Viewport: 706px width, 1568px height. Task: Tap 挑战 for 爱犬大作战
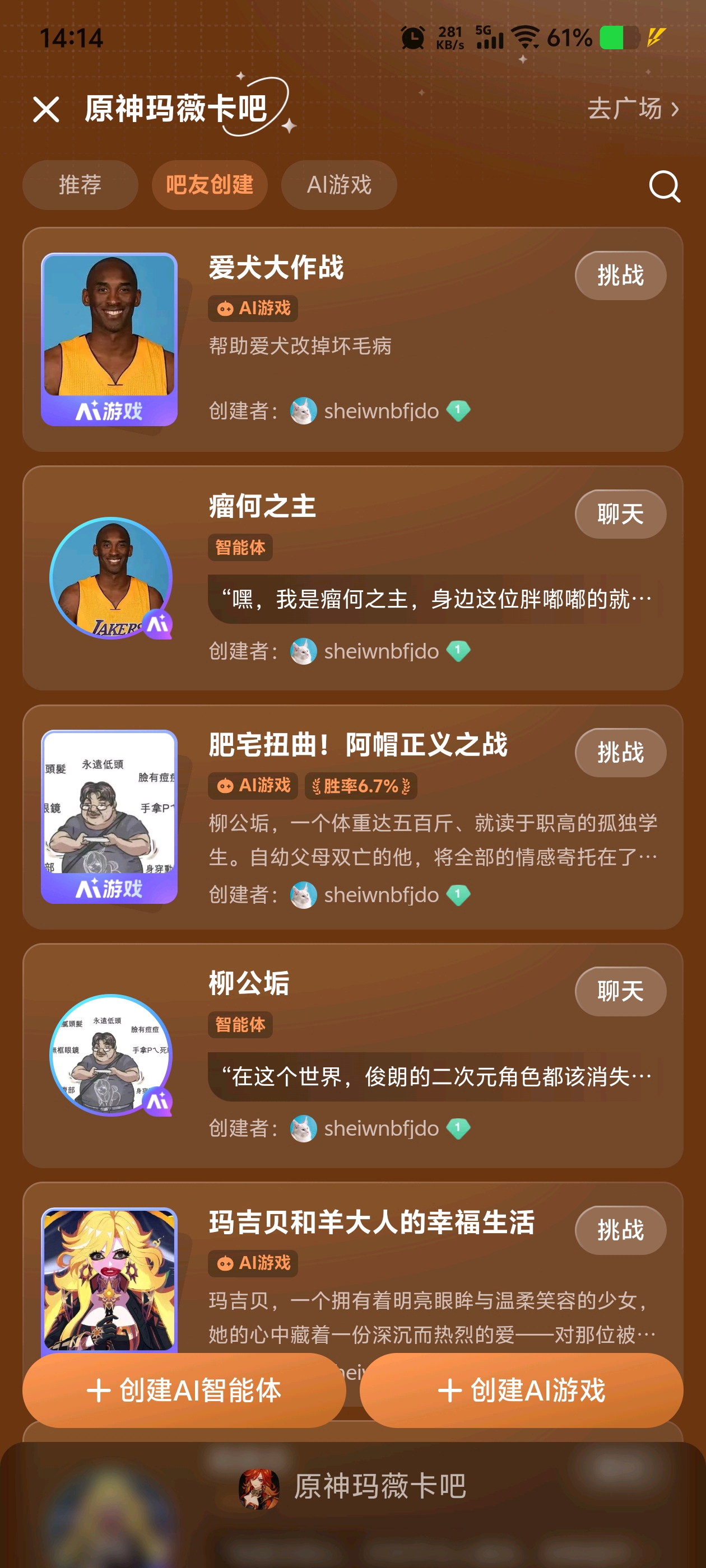[620, 275]
